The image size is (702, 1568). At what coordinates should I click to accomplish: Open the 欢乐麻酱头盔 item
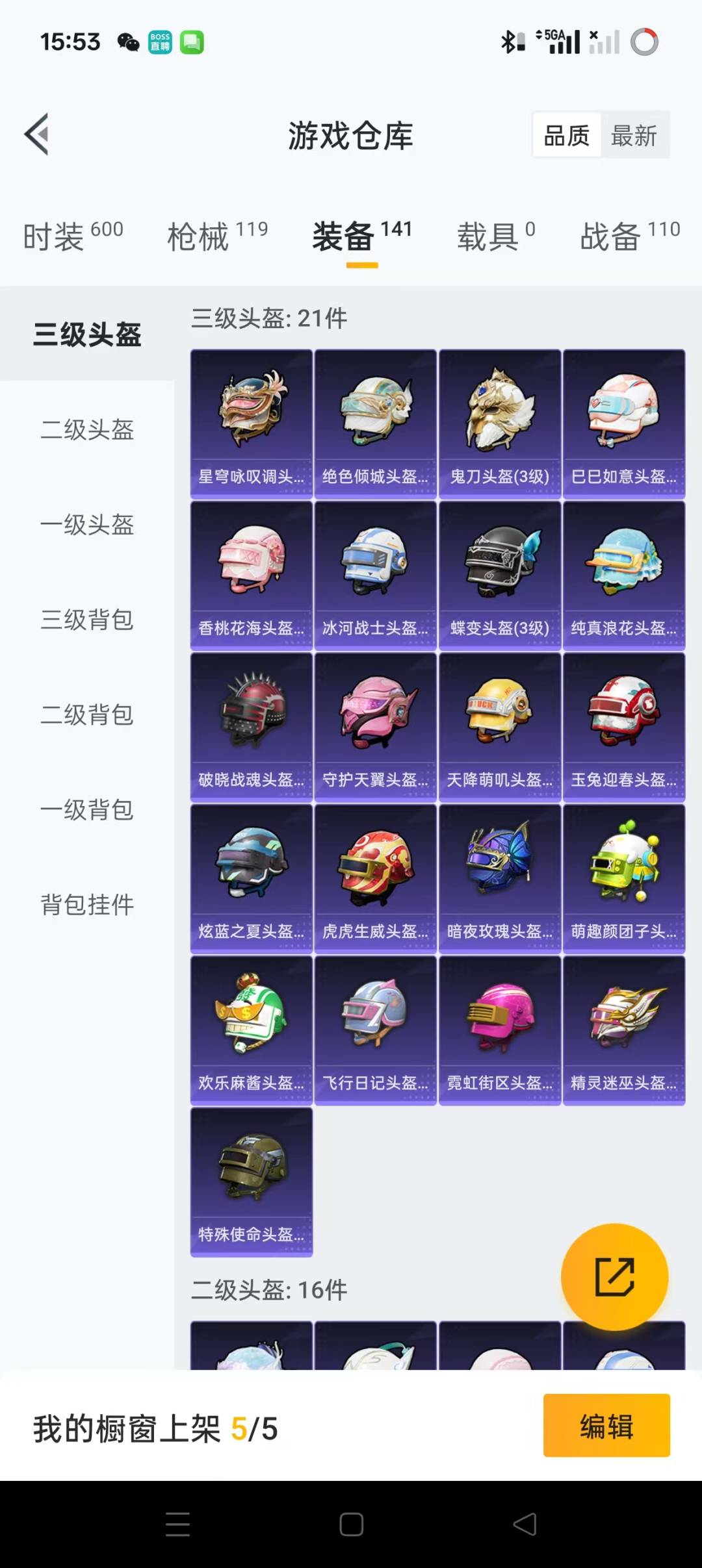coord(252,1030)
